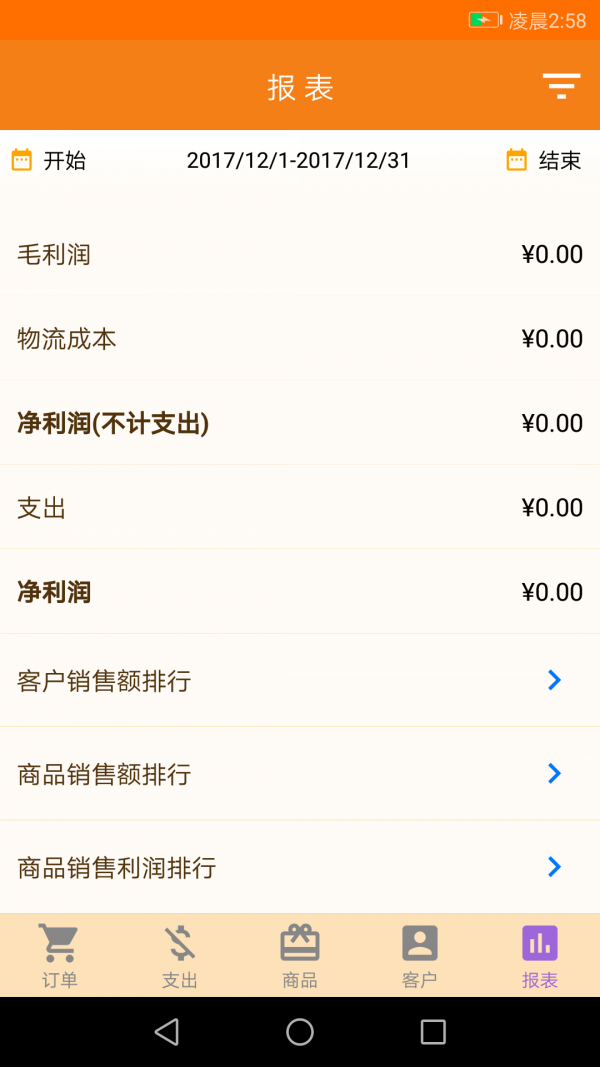
Task: Go to the home screen
Action: point(300,1032)
